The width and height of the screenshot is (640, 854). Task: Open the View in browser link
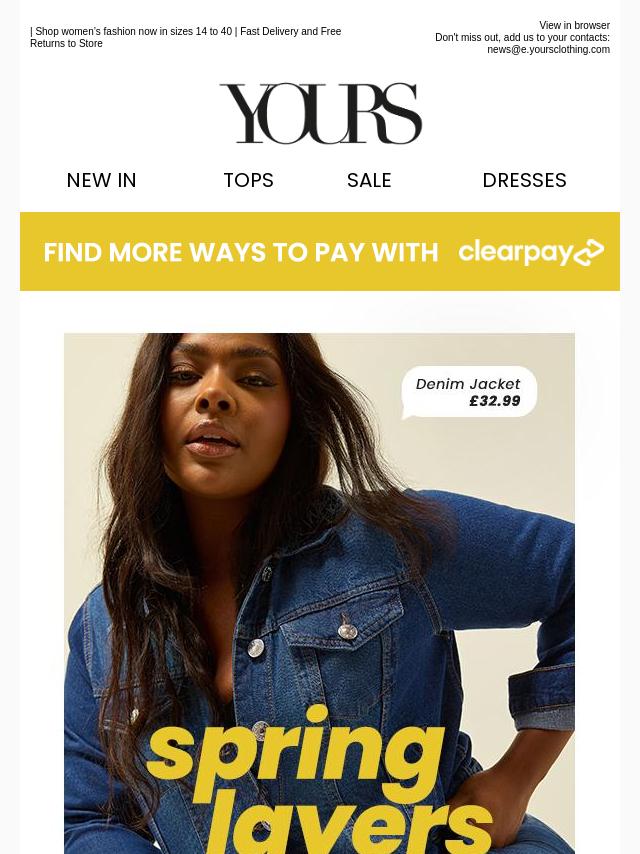(574, 26)
